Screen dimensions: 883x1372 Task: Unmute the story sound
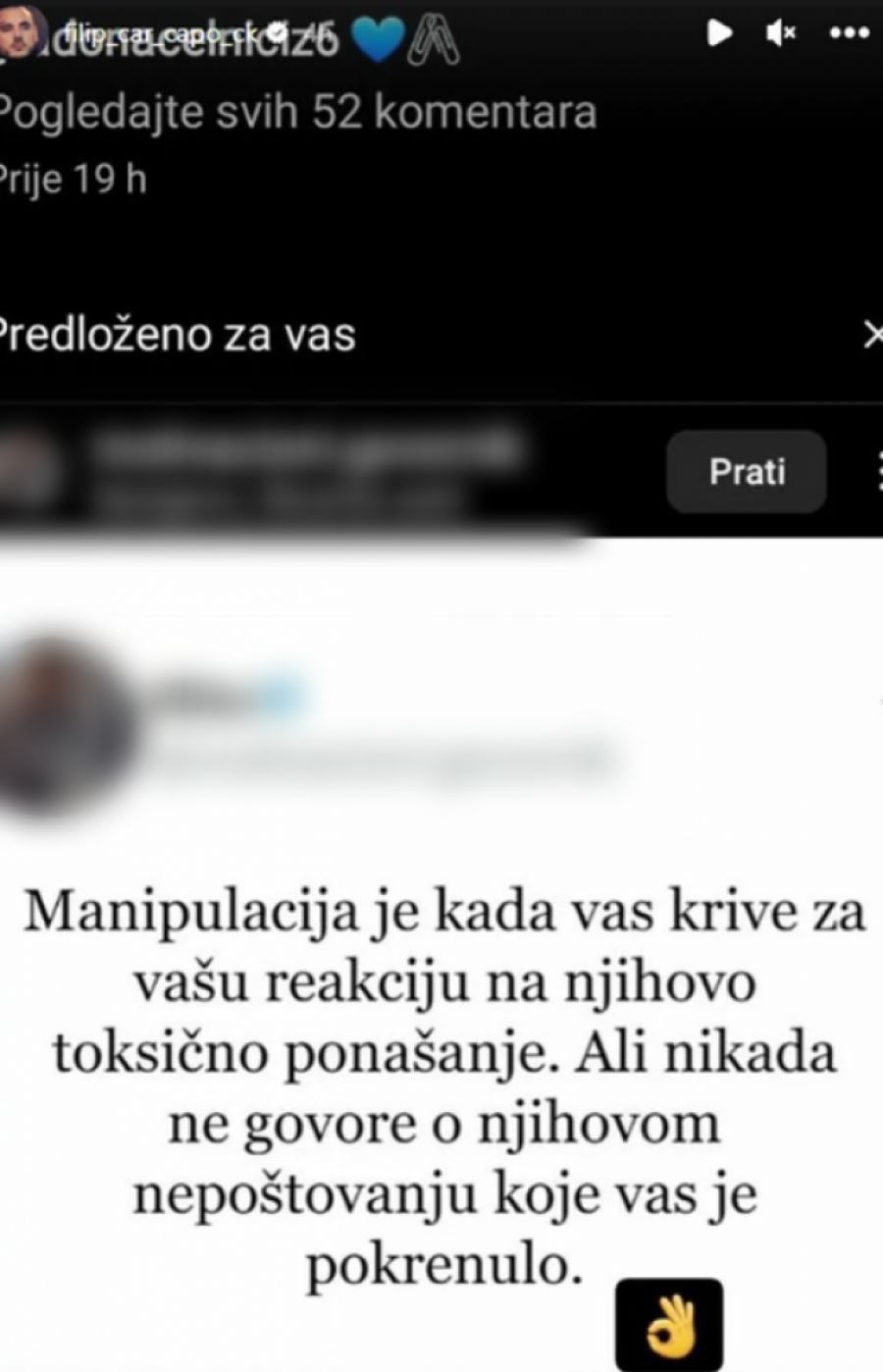coord(780,33)
